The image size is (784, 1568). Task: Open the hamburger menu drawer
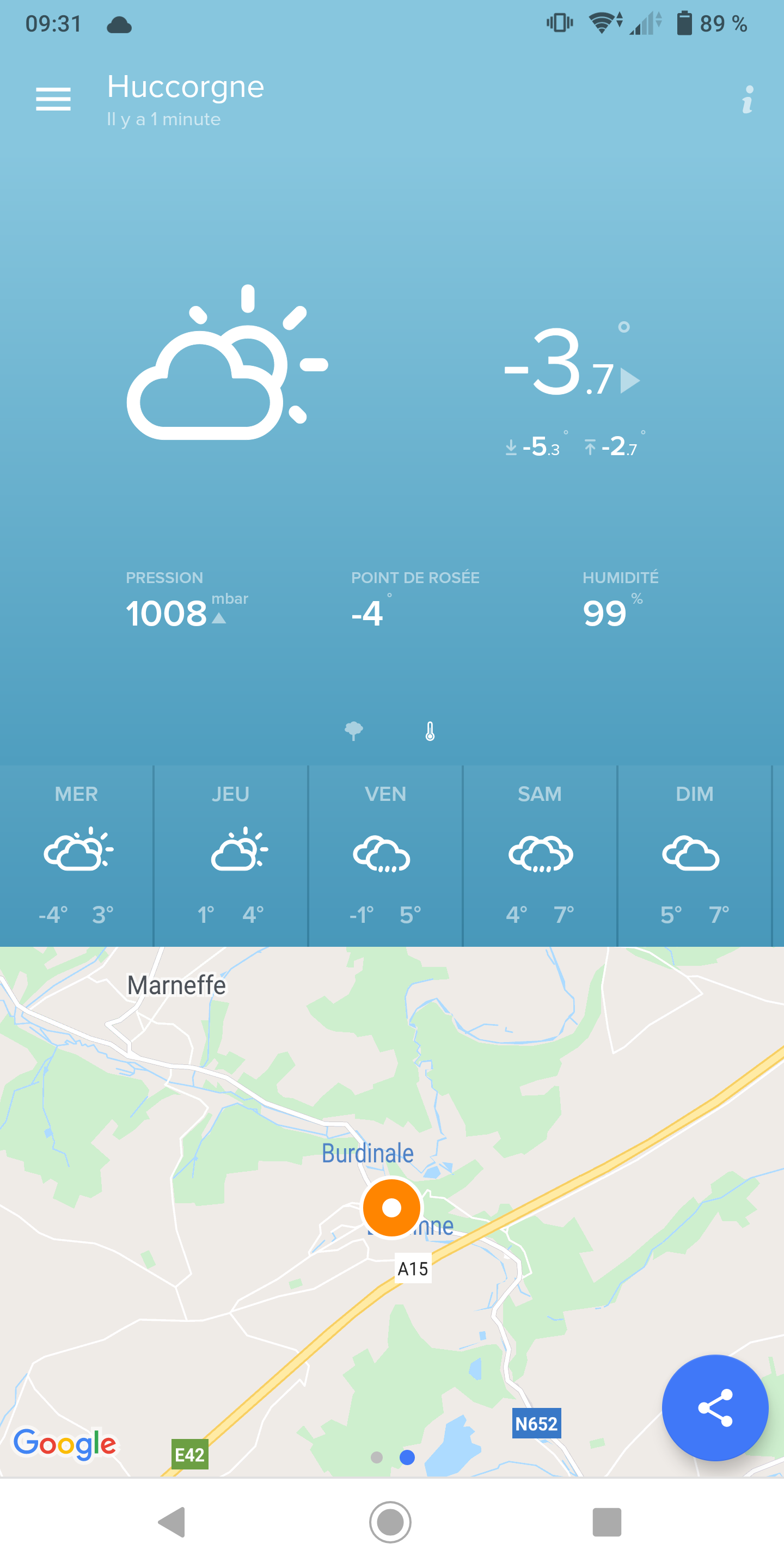53,99
